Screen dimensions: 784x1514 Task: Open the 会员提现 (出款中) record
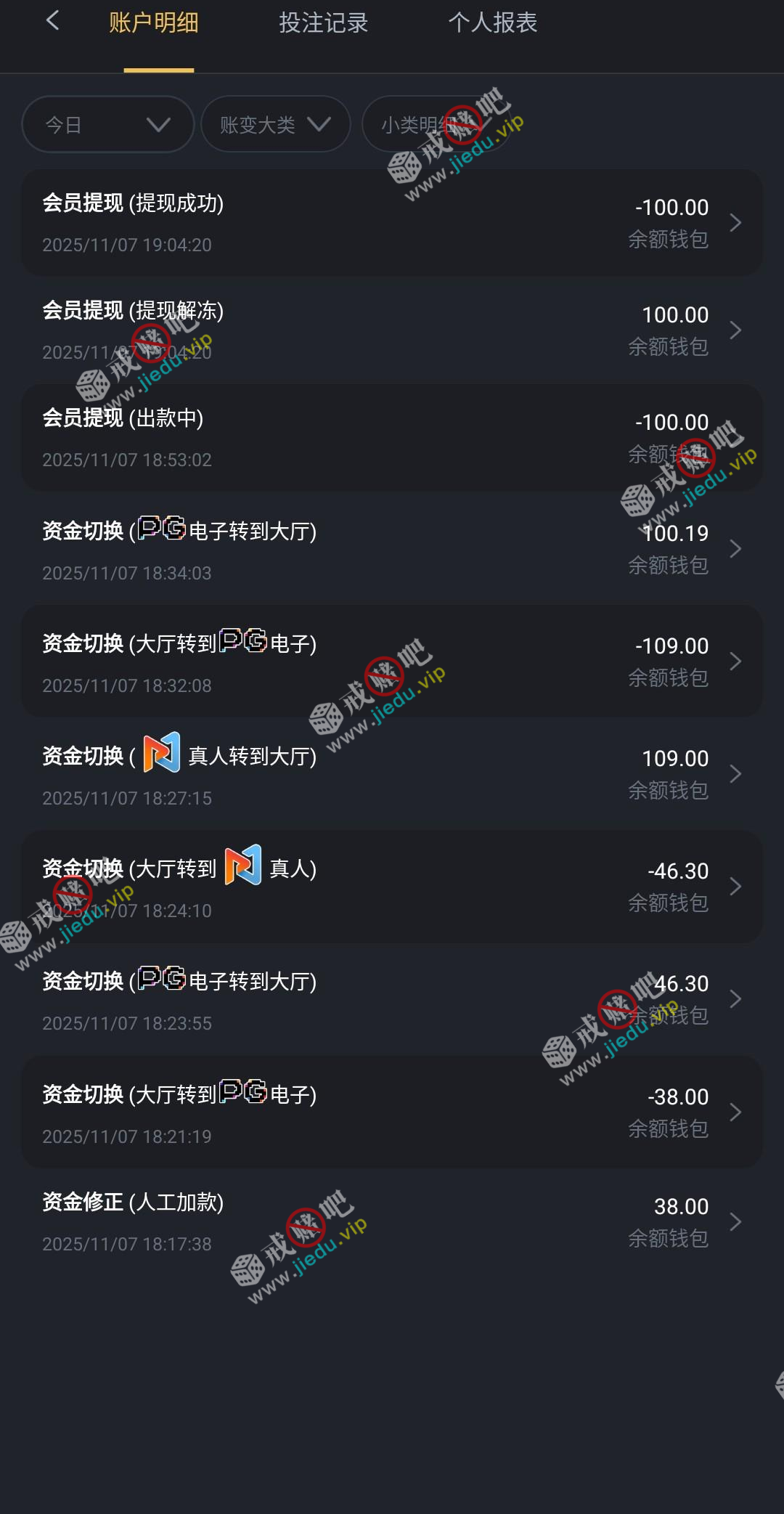click(392, 438)
